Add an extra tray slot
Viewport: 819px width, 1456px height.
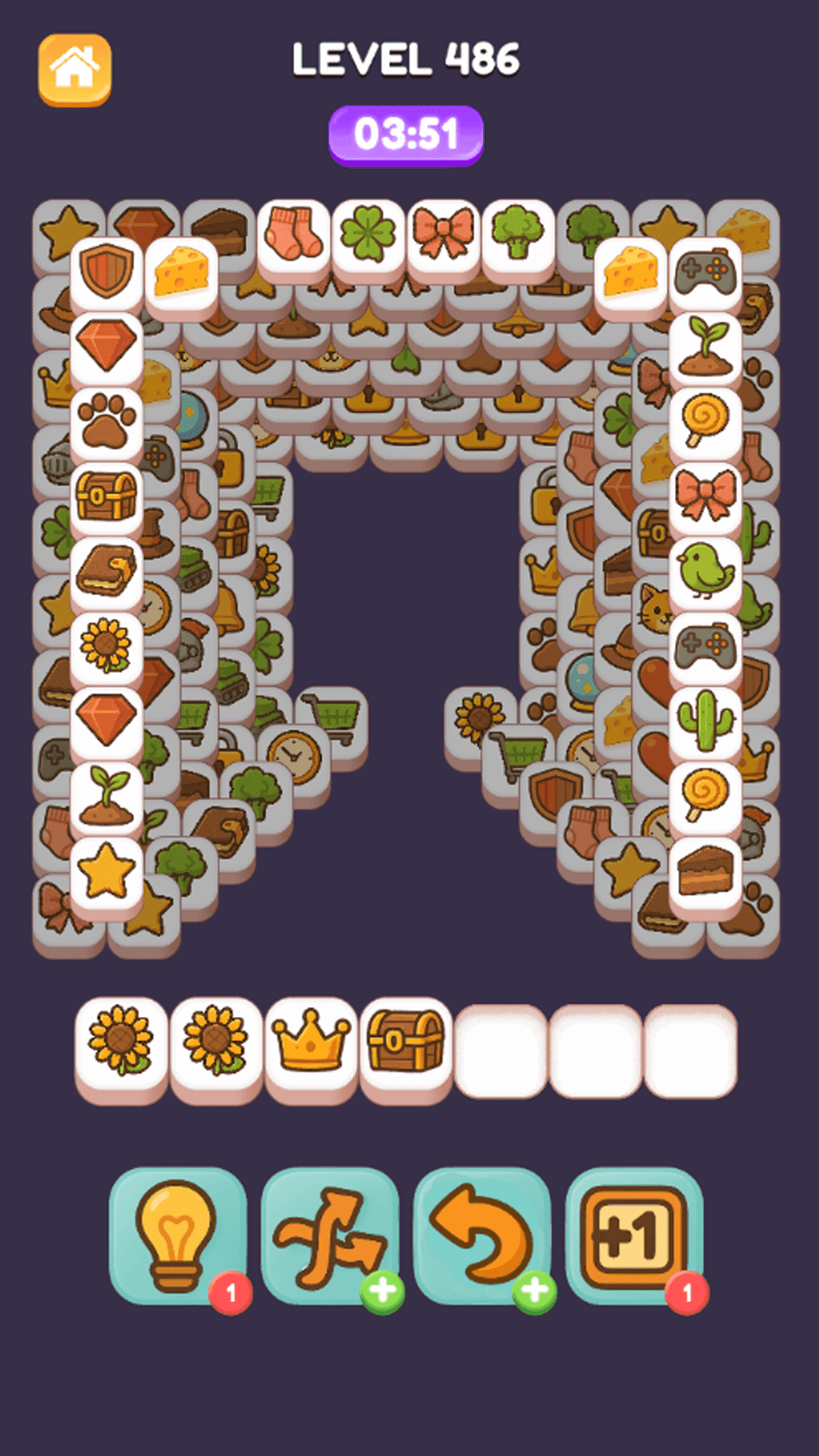click(x=634, y=1235)
